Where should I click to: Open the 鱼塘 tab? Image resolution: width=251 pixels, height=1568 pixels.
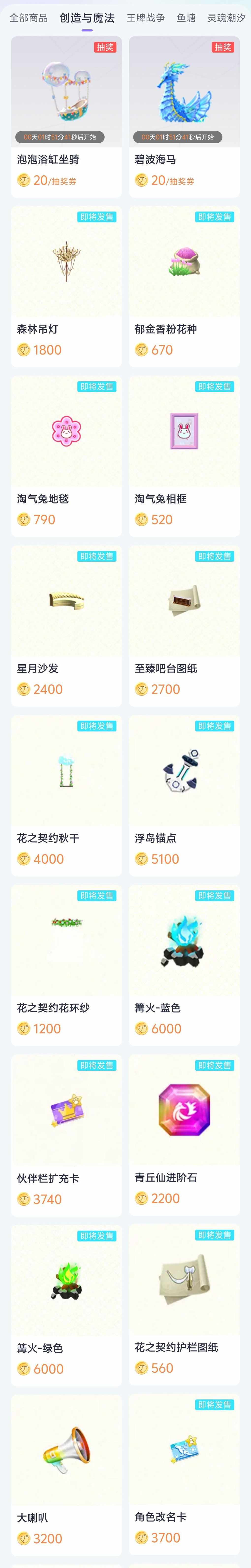point(186,18)
